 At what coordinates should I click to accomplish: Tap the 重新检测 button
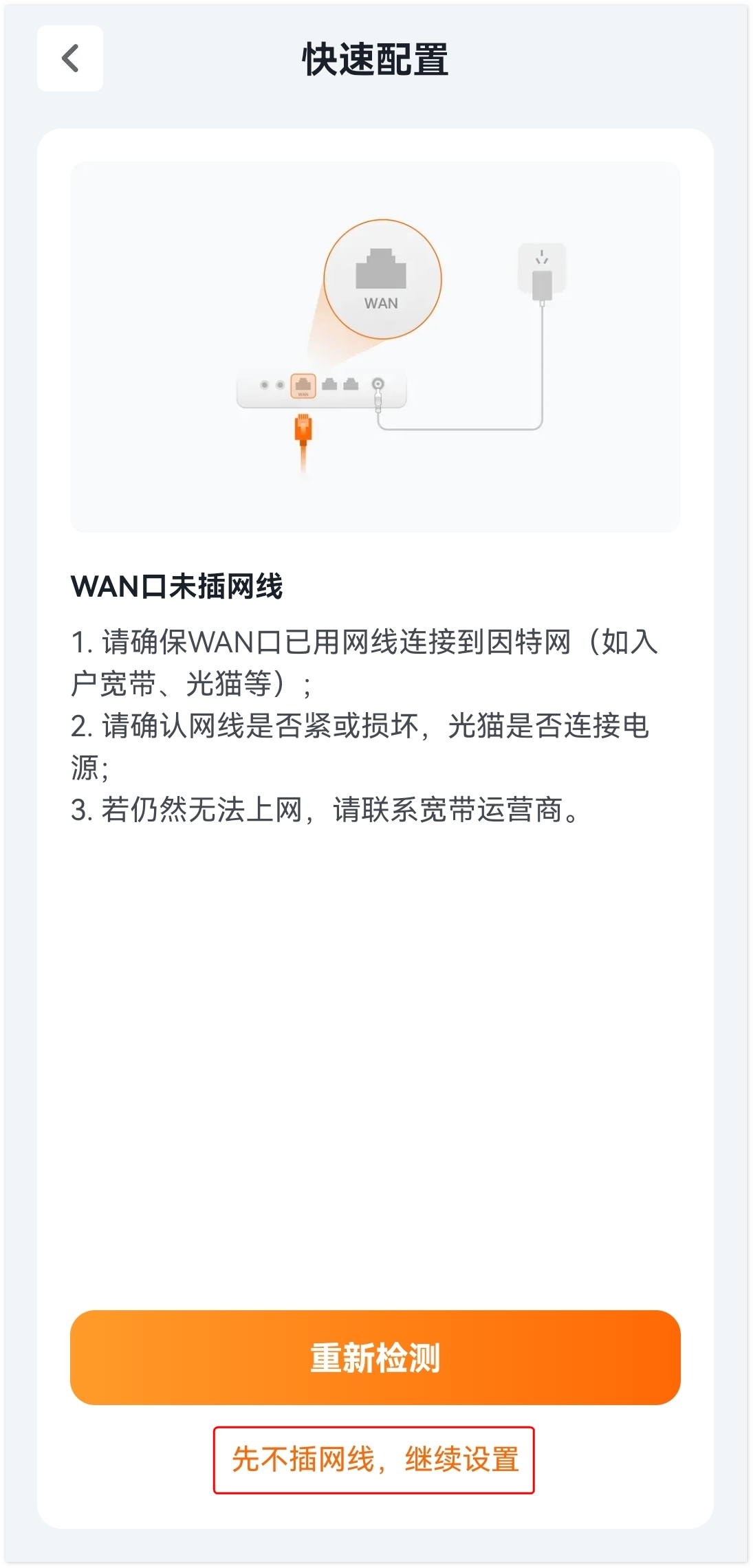tap(375, 1357)
